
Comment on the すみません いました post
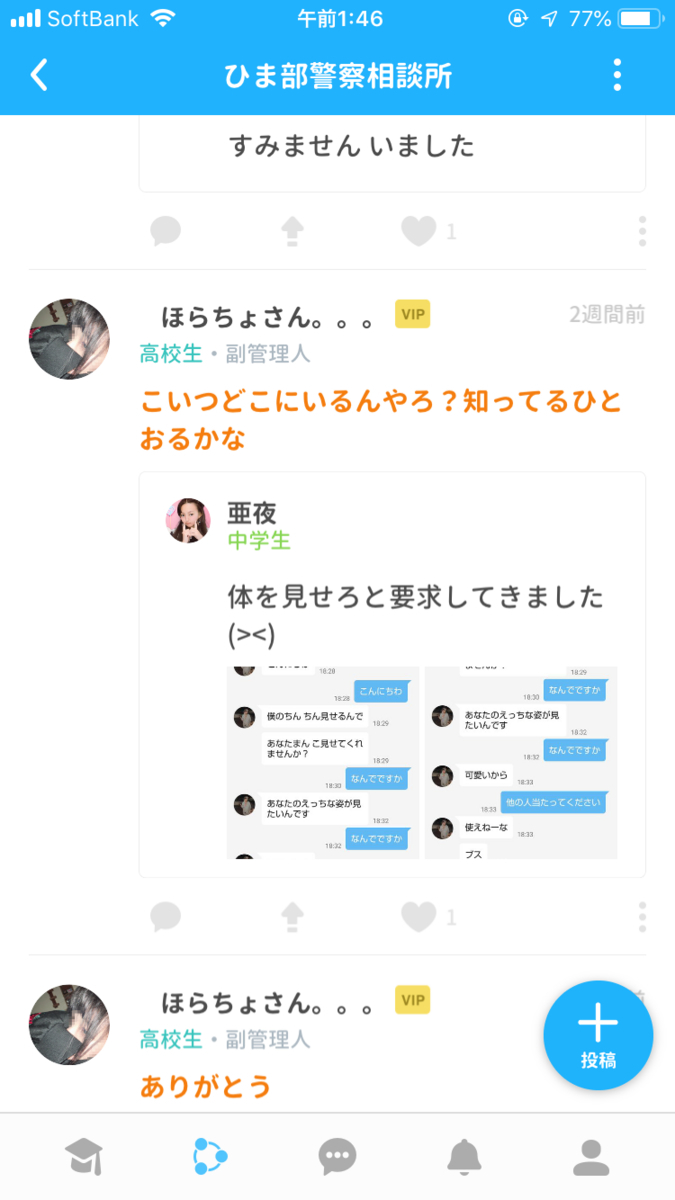[x=165, y=232]
